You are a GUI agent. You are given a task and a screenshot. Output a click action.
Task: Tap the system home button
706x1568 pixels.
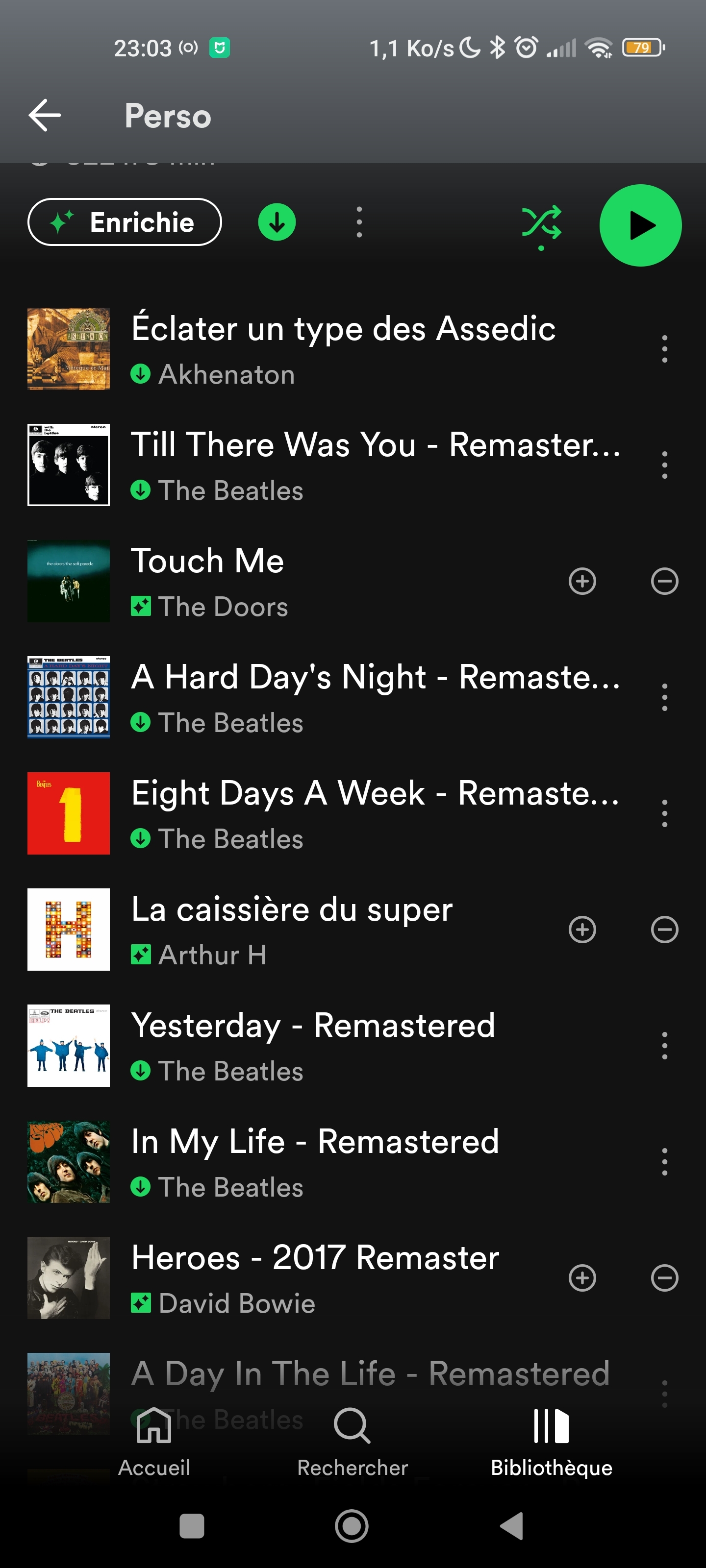pos(352,1526)
